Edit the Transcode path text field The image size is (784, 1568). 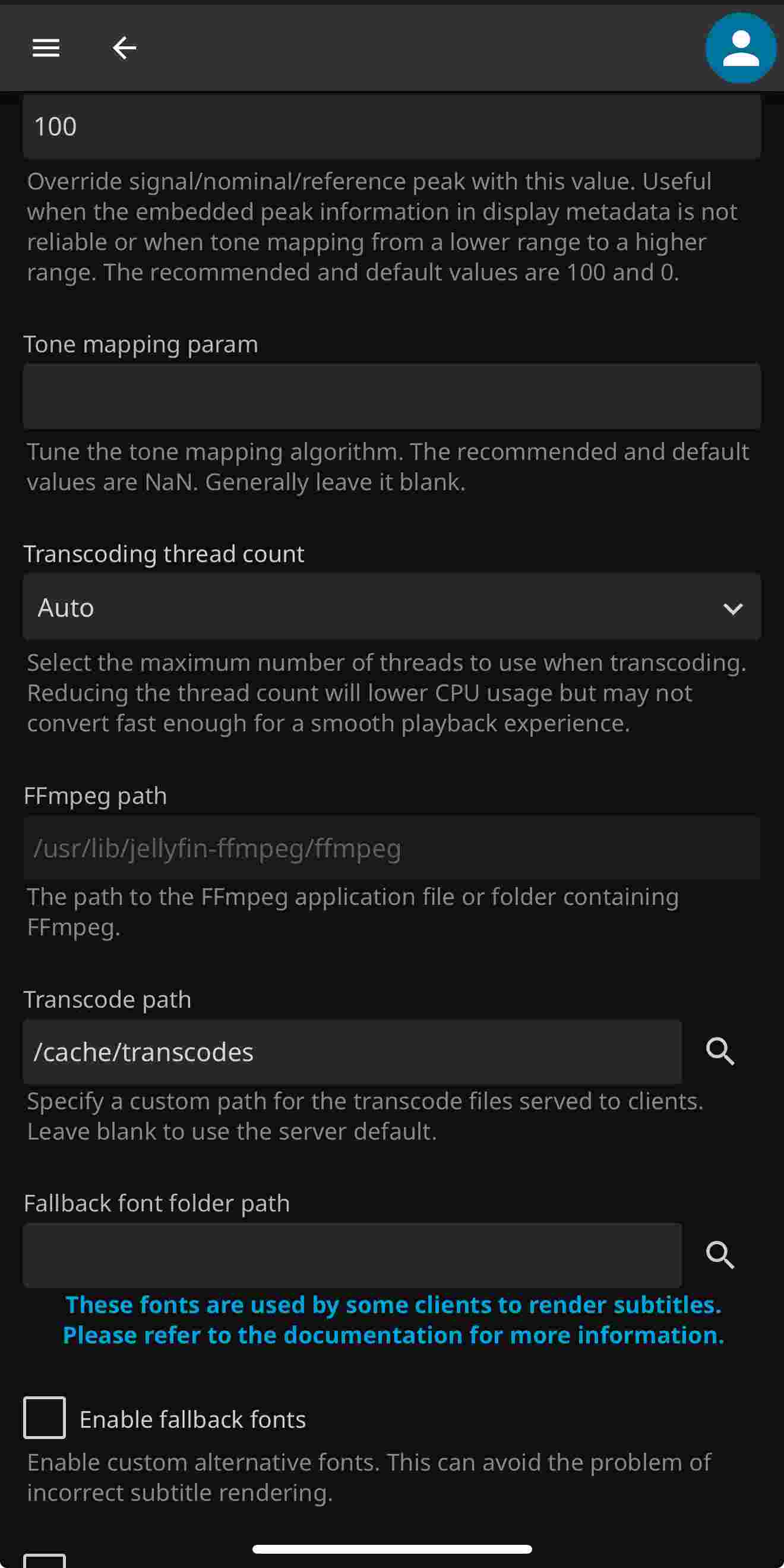[352, 1052]
